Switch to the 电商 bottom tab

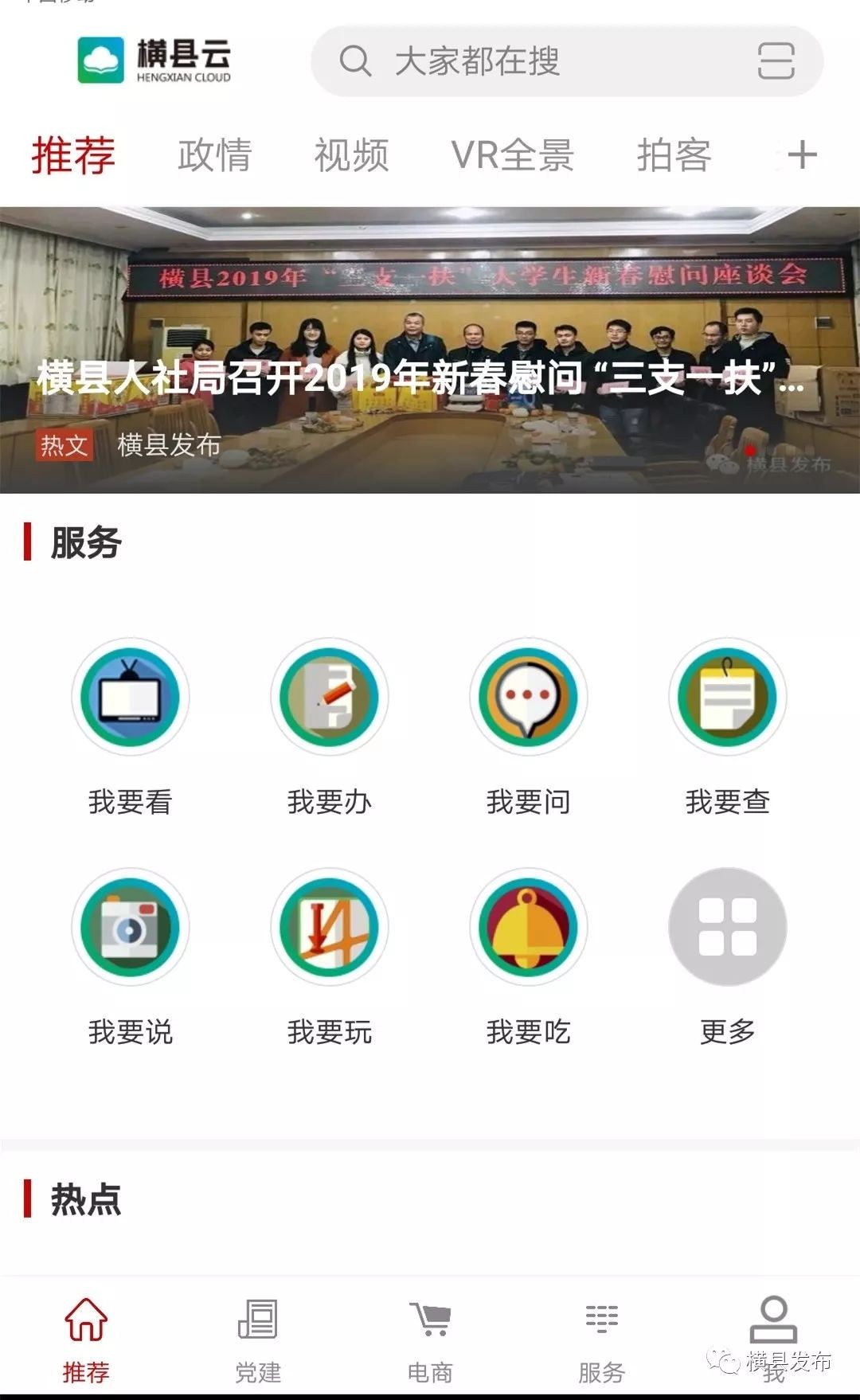tap(430, 1338)
